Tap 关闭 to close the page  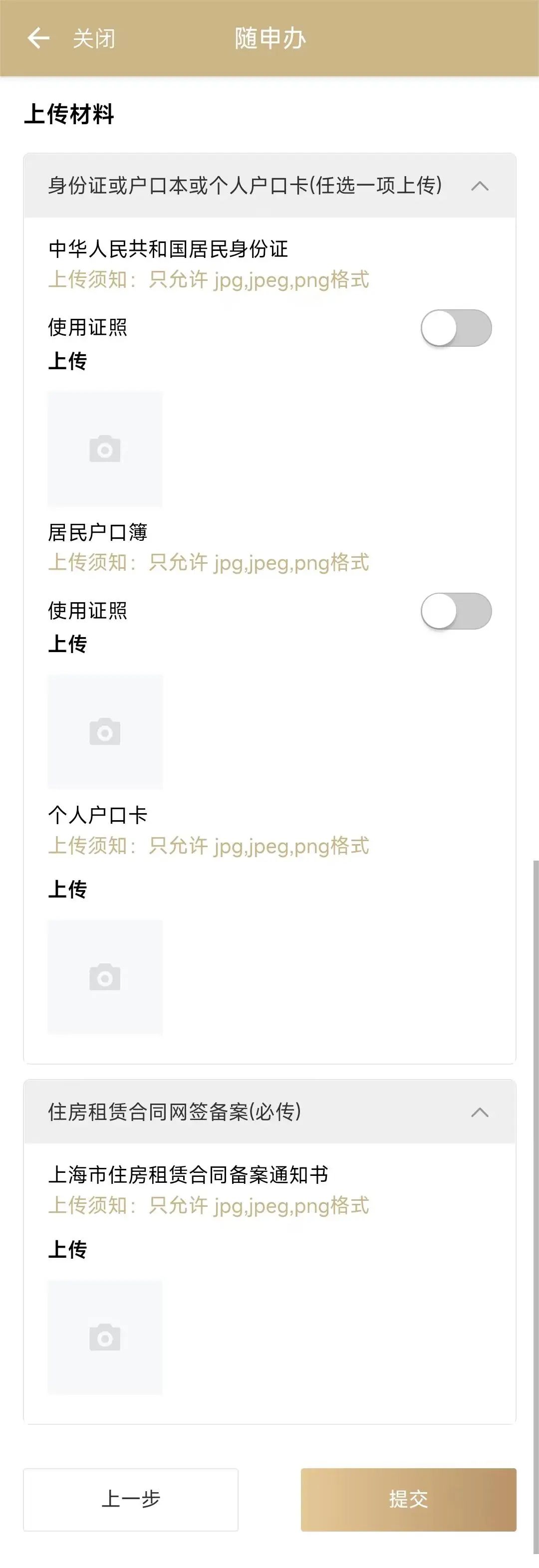[x=93, y=39]
